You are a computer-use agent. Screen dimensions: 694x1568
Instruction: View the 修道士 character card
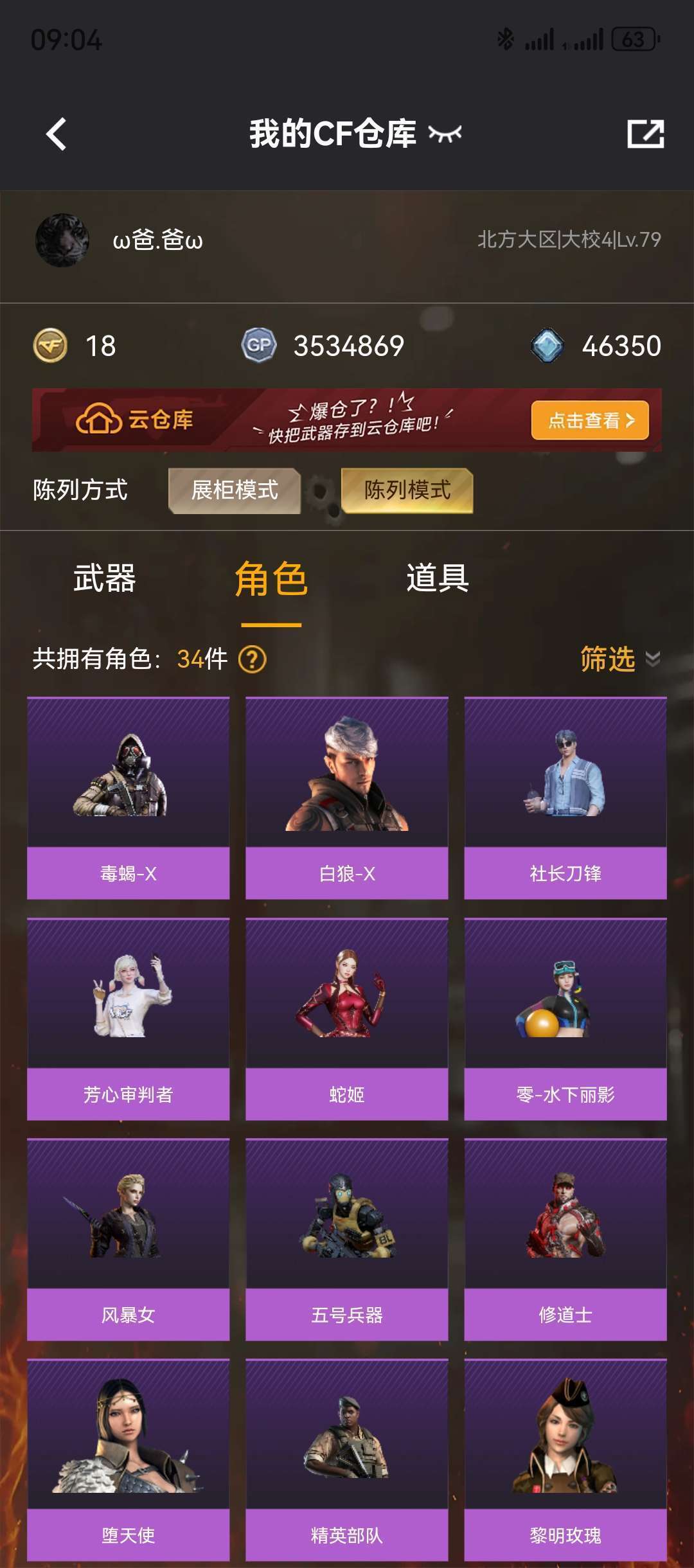click(x=565, y=1239)
